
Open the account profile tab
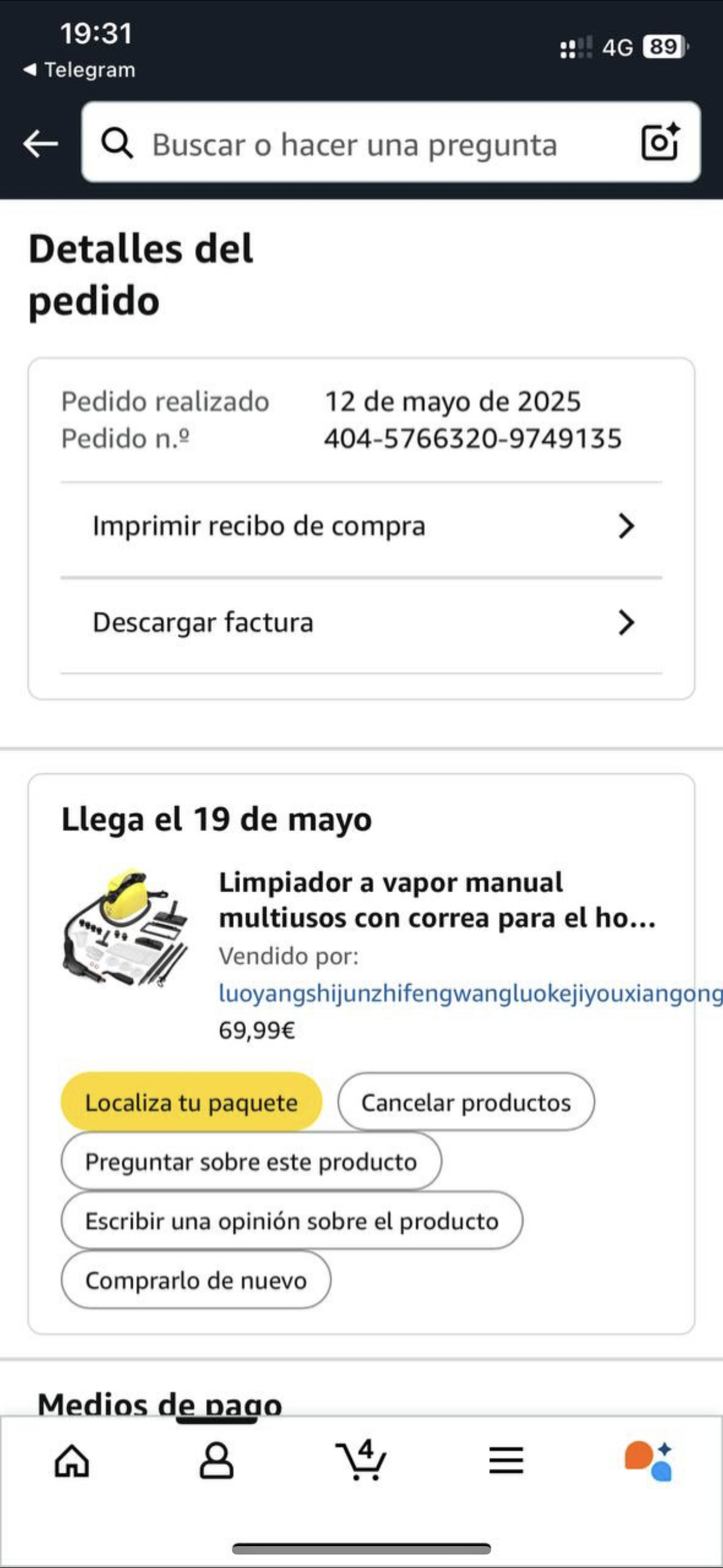[x=216, y=1461]
